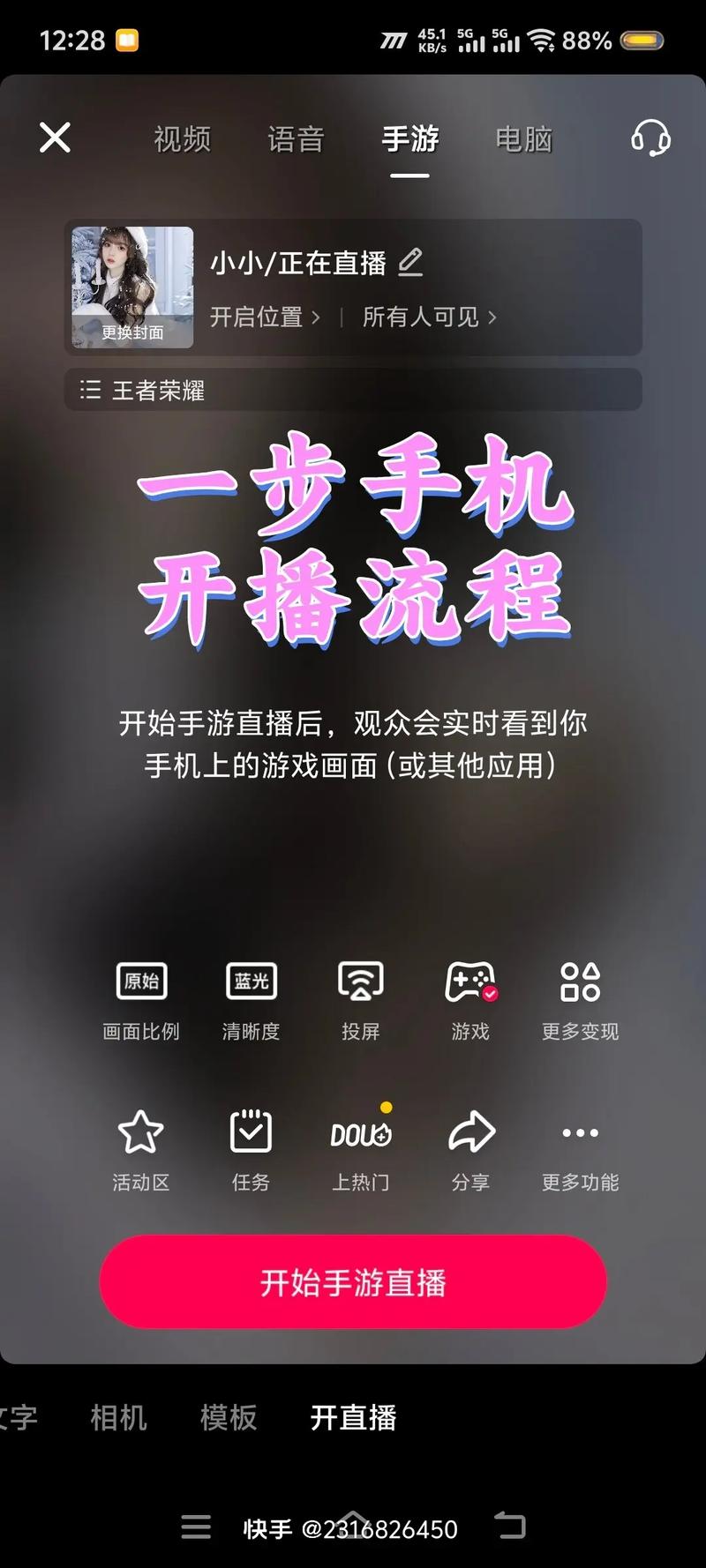Select the 模板 template option

click(x=229, y=1418)
